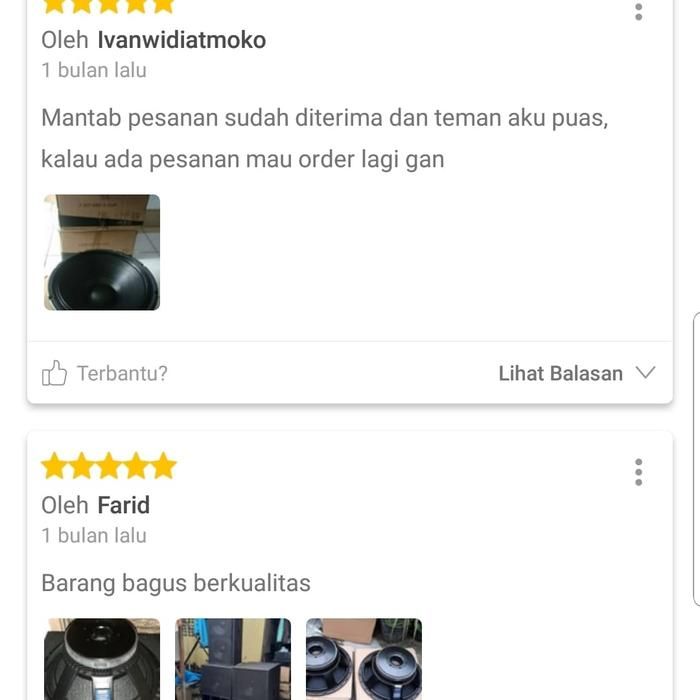View the first photo in Farid's review
Viewport: 700px width, 700px height.
(x=102, y=658)
